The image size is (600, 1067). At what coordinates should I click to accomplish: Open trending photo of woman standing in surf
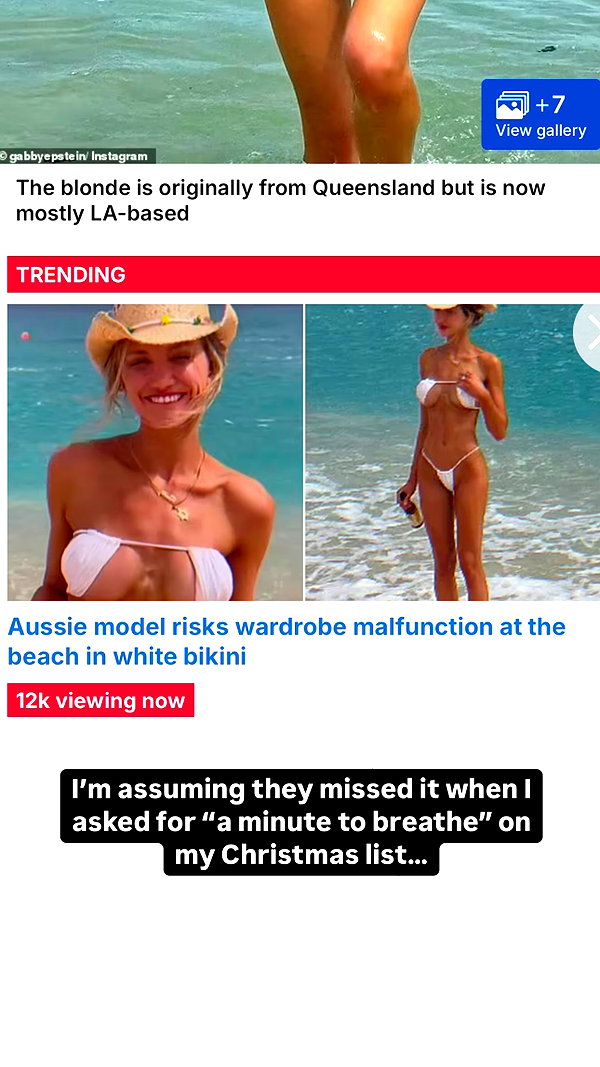point(452,452)
